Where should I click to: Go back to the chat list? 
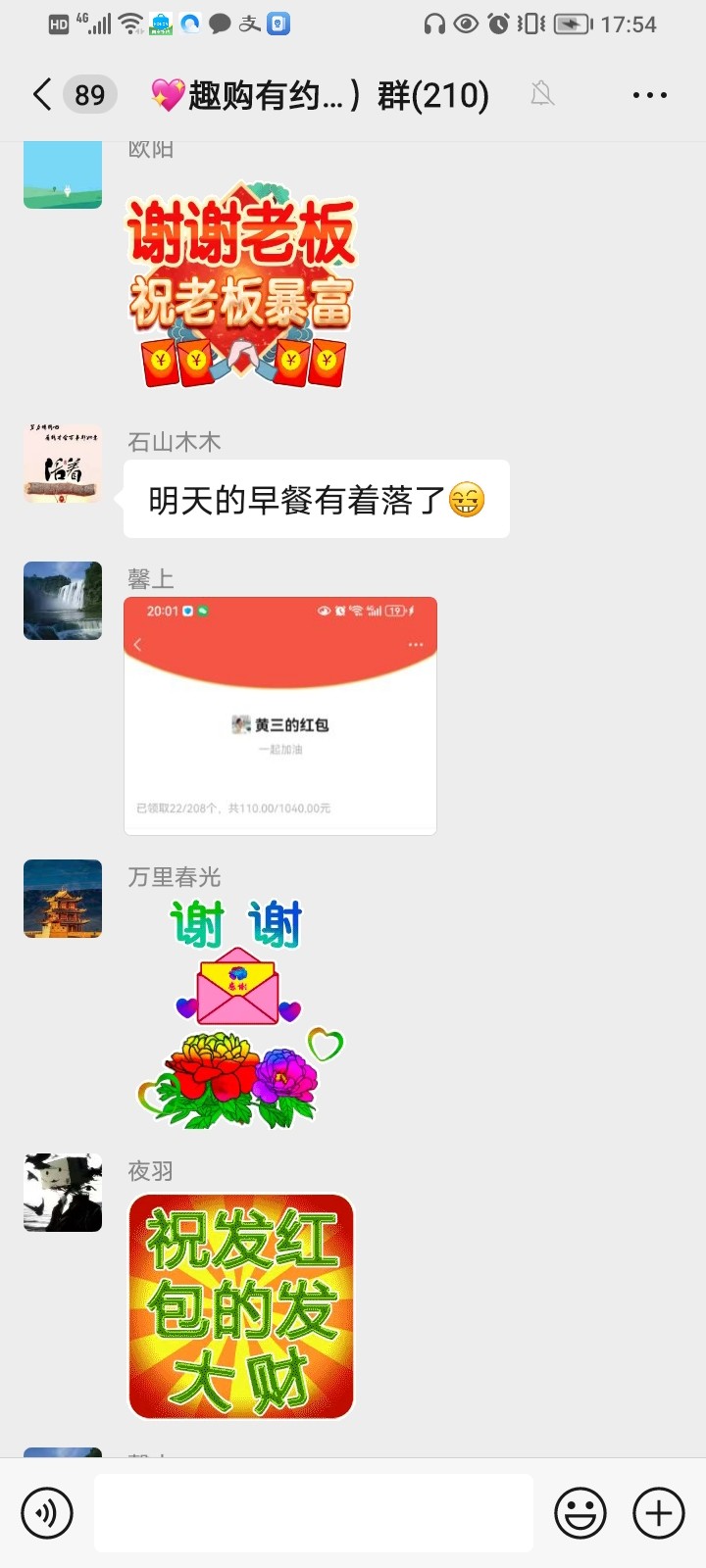(x=41, y=95)
